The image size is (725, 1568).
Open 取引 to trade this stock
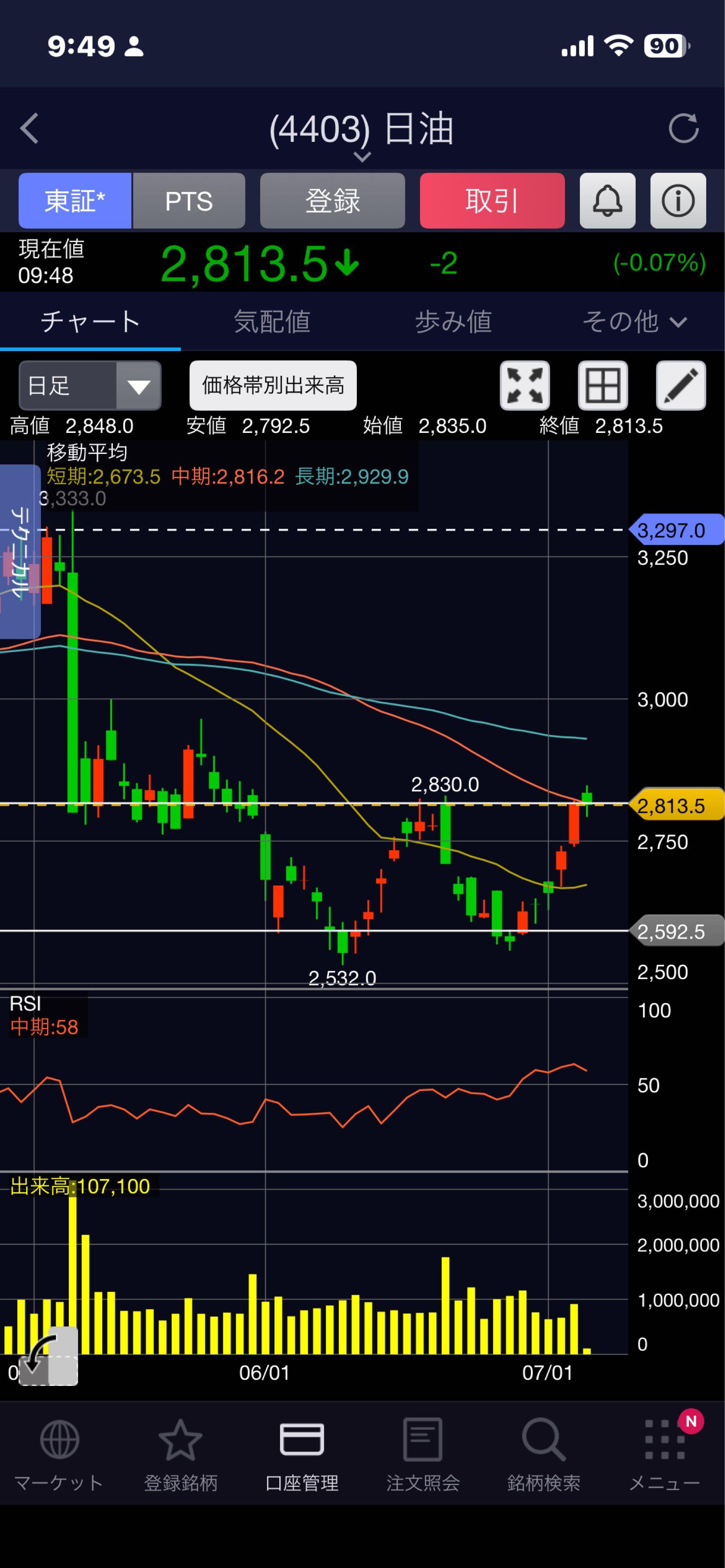pyautogui.click(x=492, y=201)
